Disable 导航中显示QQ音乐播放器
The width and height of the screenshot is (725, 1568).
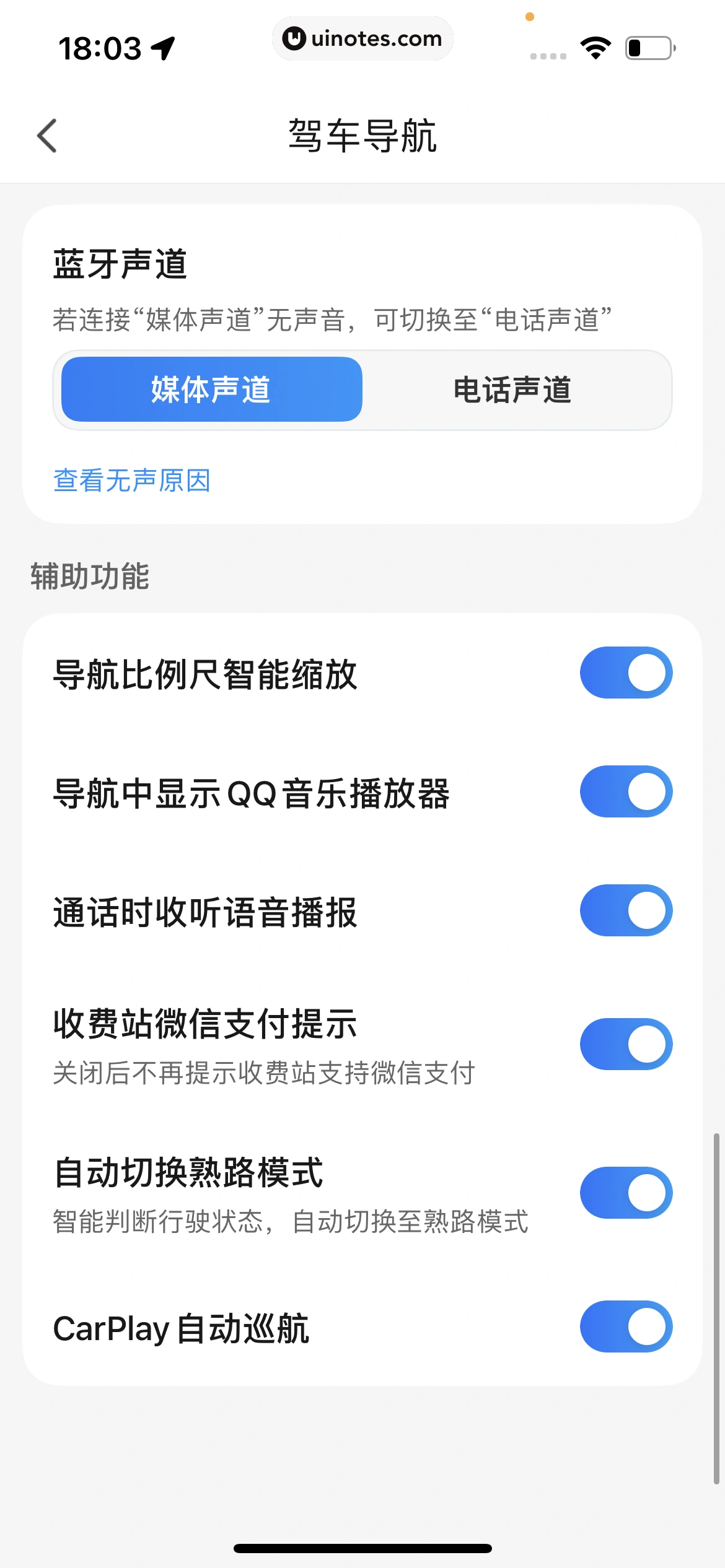pos(626,791)
